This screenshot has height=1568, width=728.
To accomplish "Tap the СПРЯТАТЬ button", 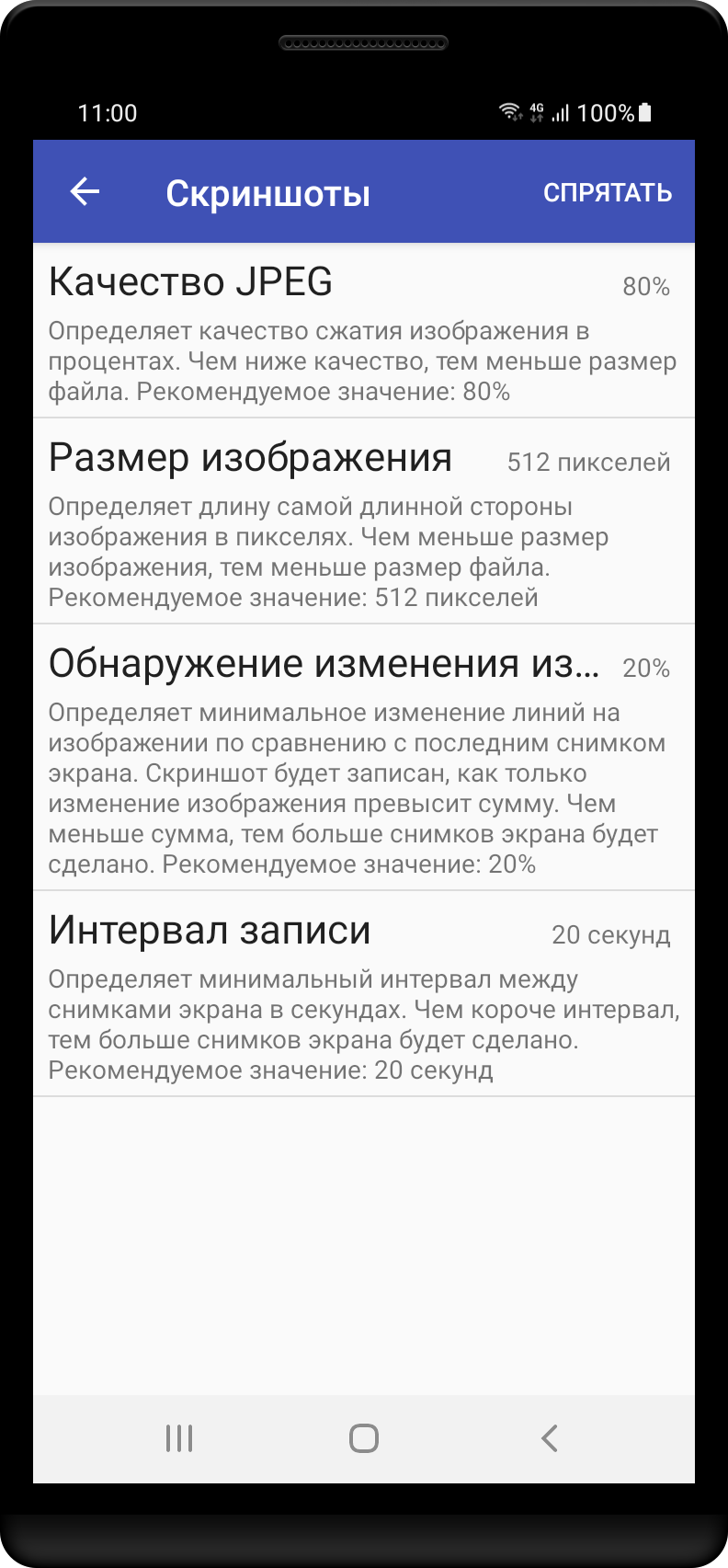I will [x=608, y=192].
